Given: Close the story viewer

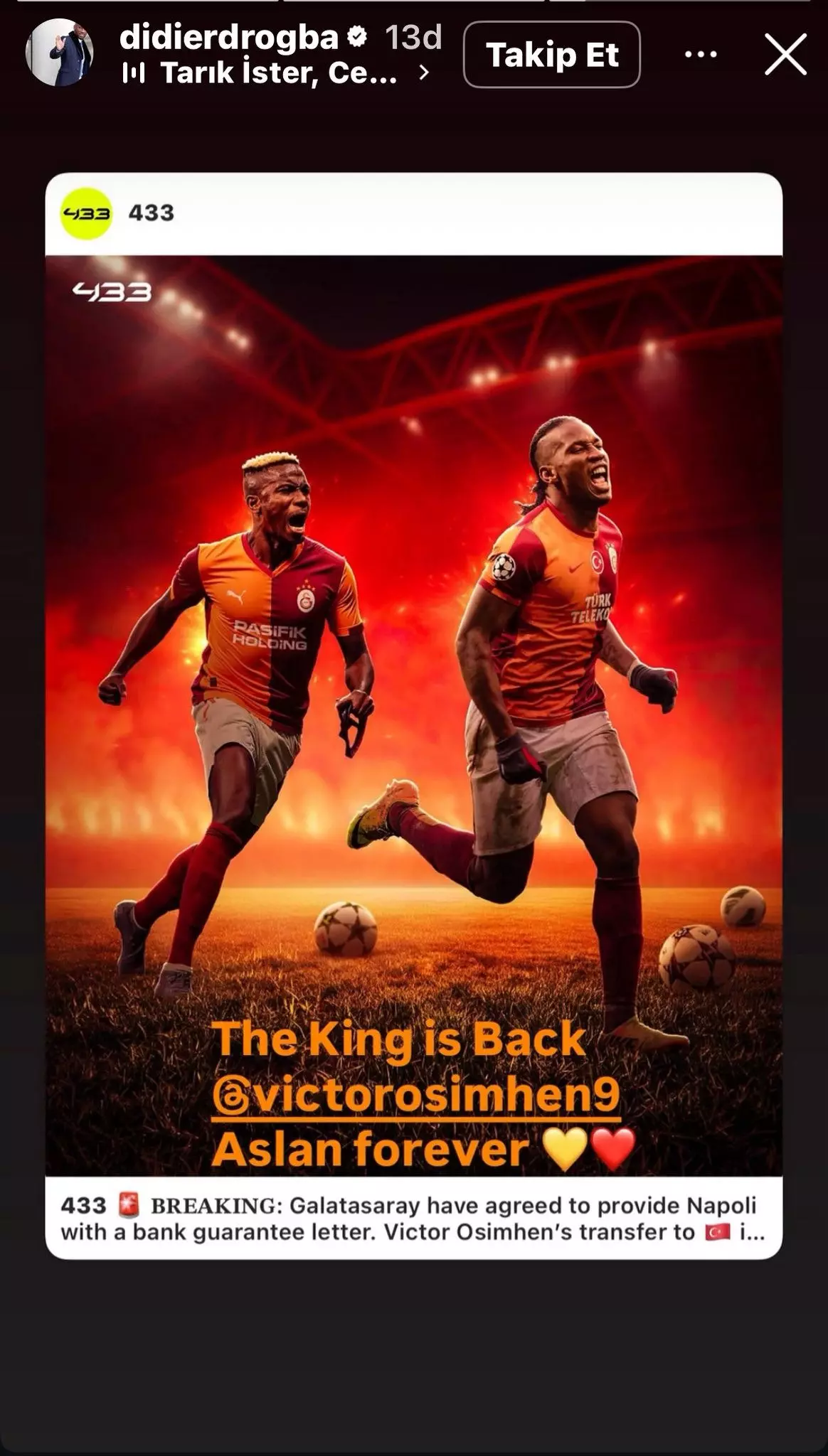Looking at the screenshot, I should tap(785, 55).
